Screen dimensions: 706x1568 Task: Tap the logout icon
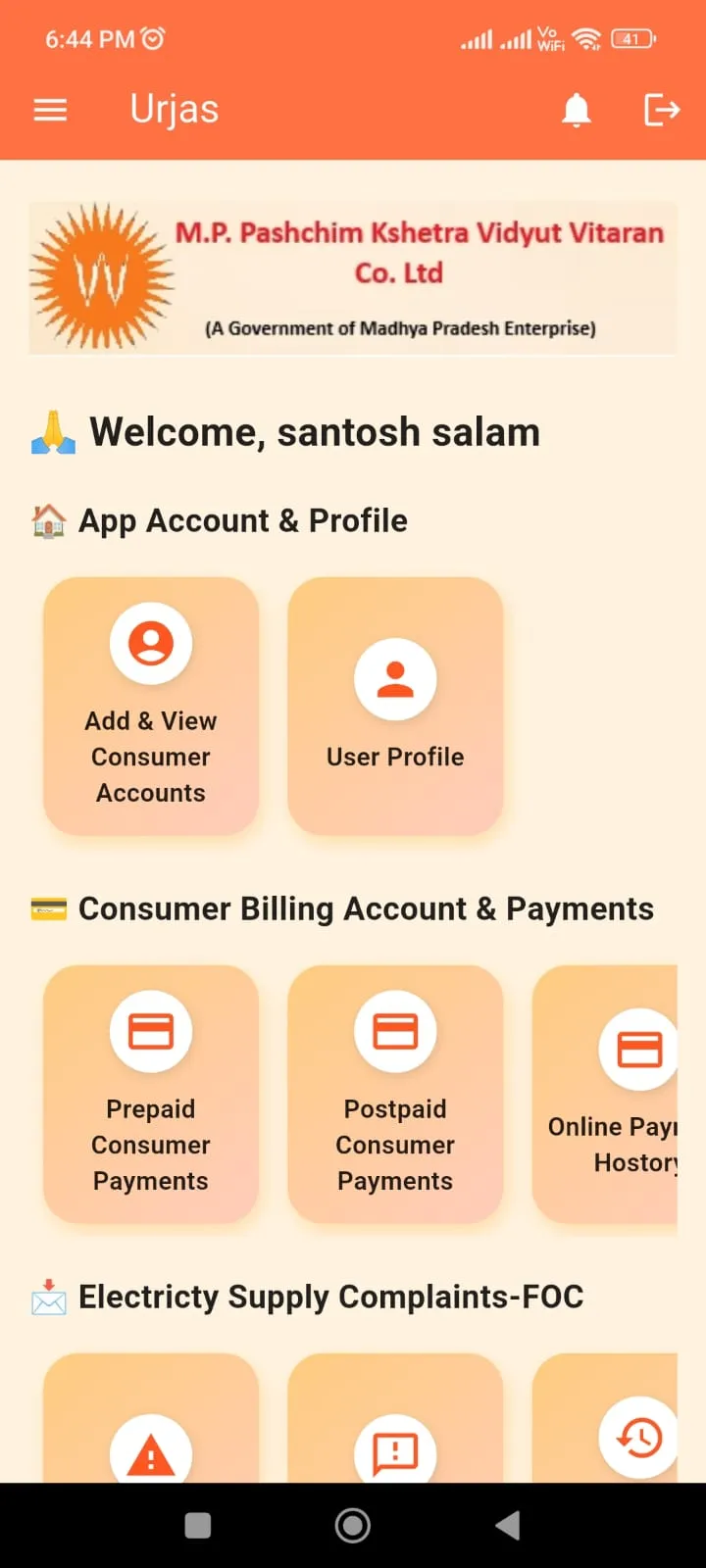(x=662, y=110)
